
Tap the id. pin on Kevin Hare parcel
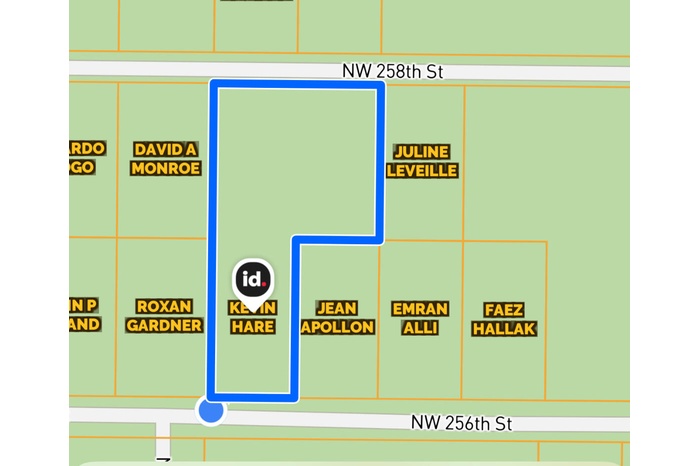point(253,278)
